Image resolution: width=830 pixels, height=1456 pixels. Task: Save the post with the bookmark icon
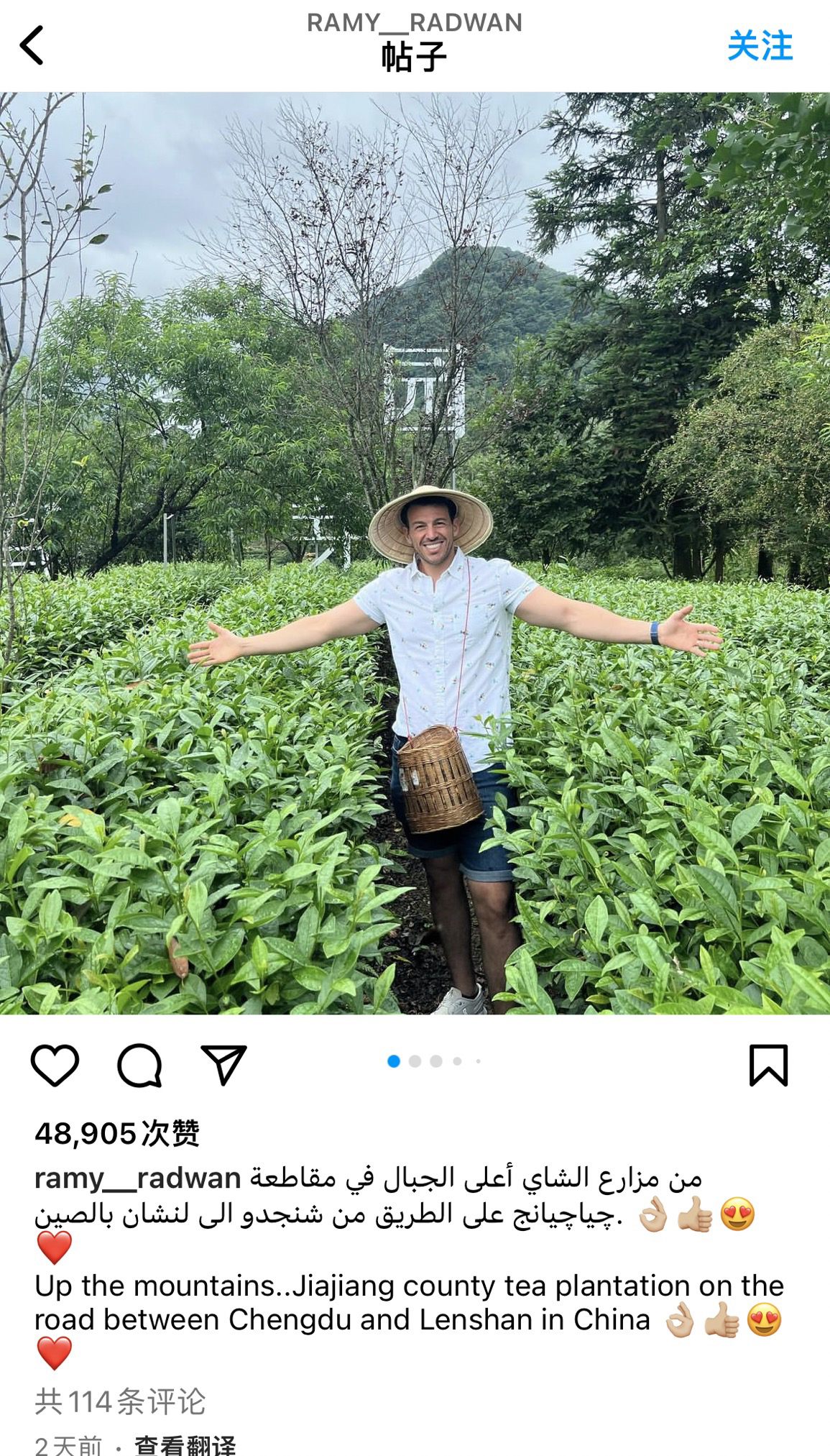tap(768, 1065)
